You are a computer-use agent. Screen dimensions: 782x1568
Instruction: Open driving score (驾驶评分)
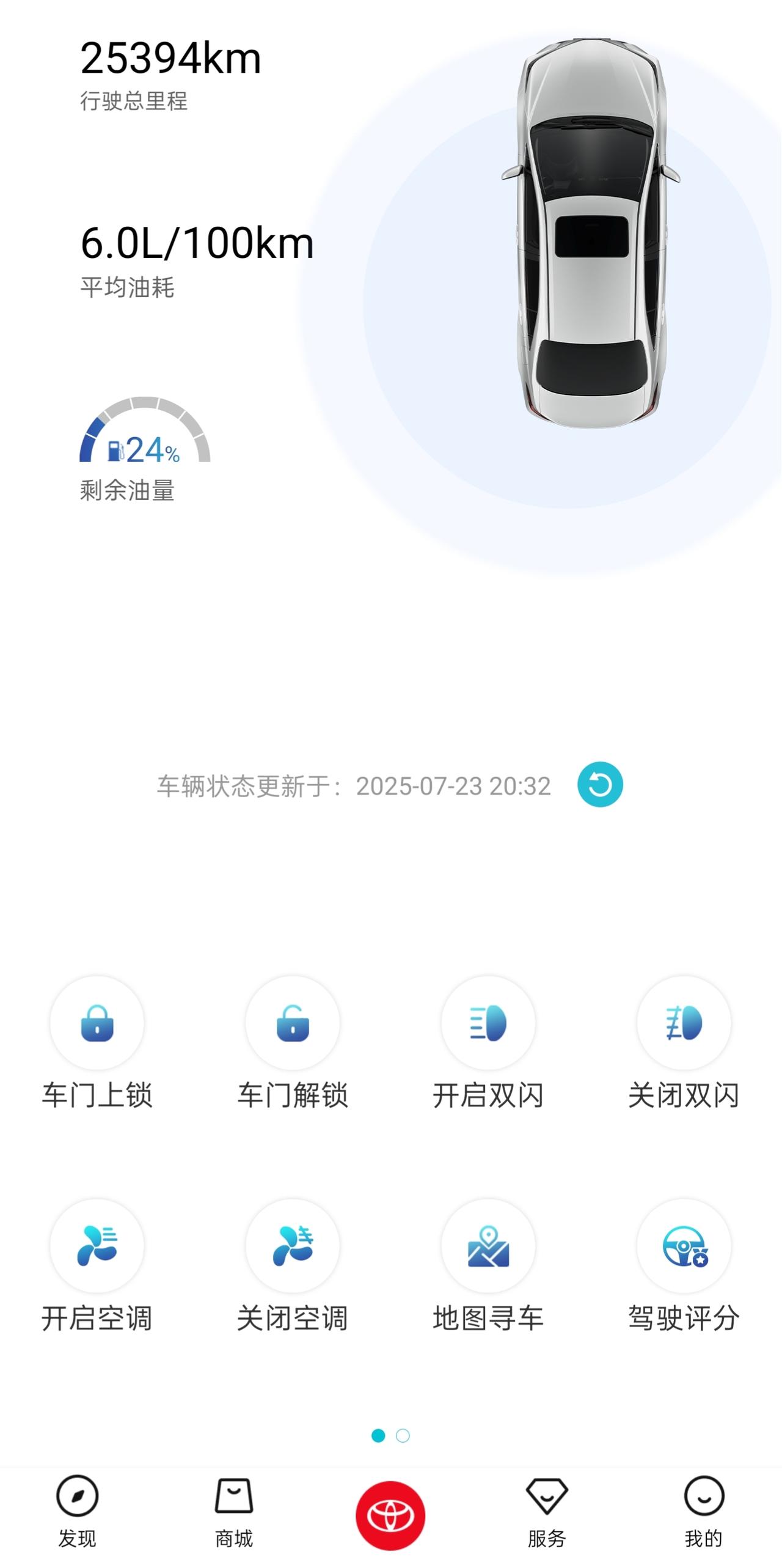pyautogui.click(x=684, y=1246)
